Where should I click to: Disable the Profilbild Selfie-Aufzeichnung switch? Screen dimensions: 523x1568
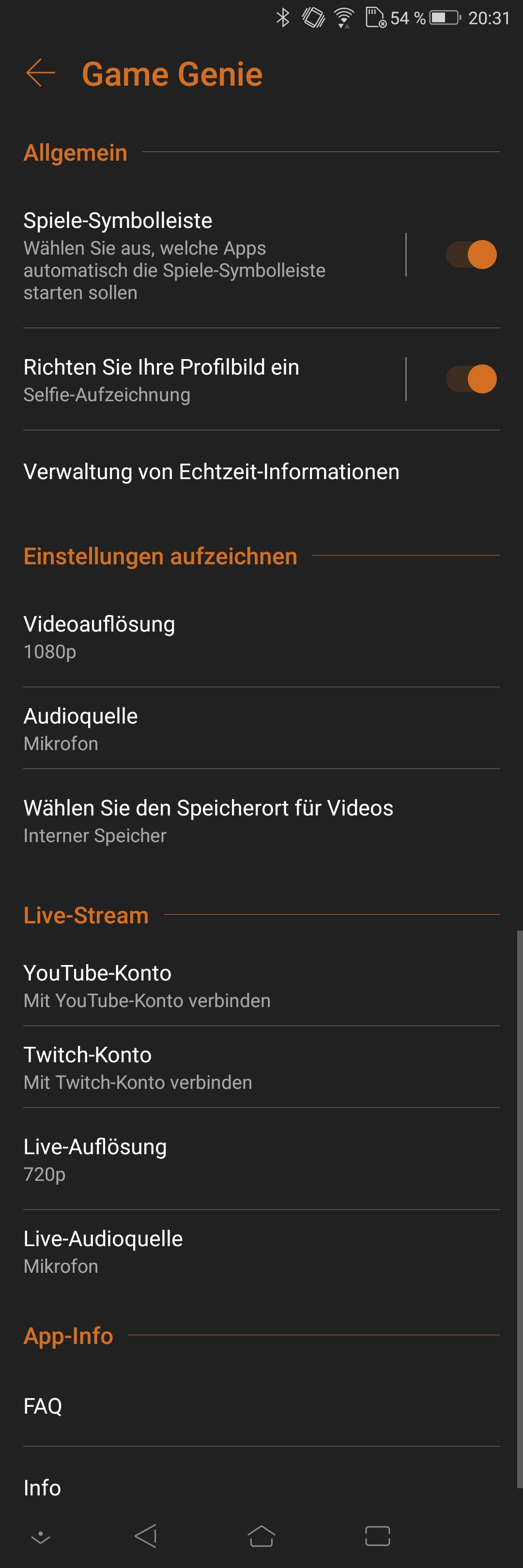pyautogui.click(x=471, y=379)
